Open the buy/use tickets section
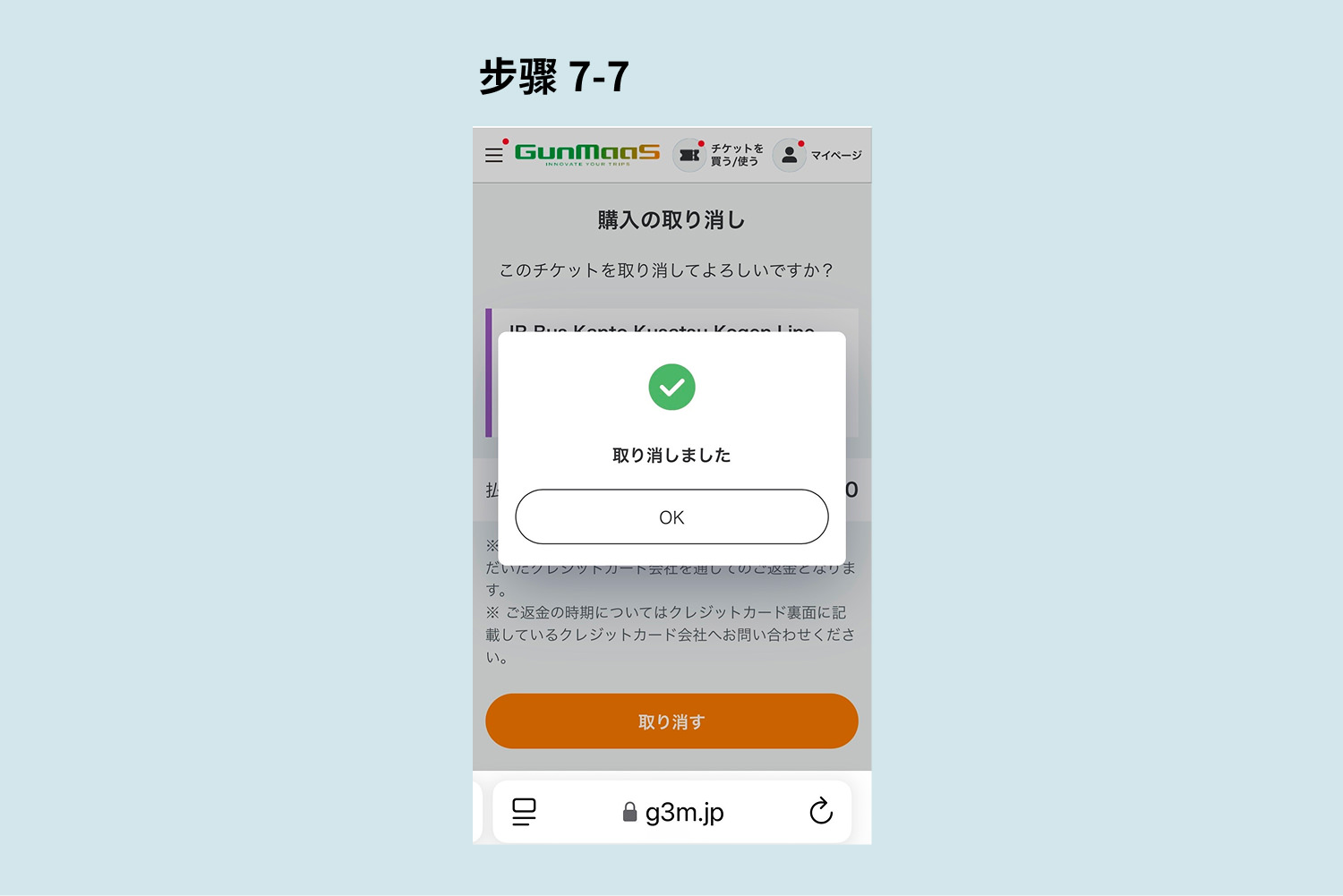Image resolution: width=1343 pixels, height=896 pixels. coord(719,155)
